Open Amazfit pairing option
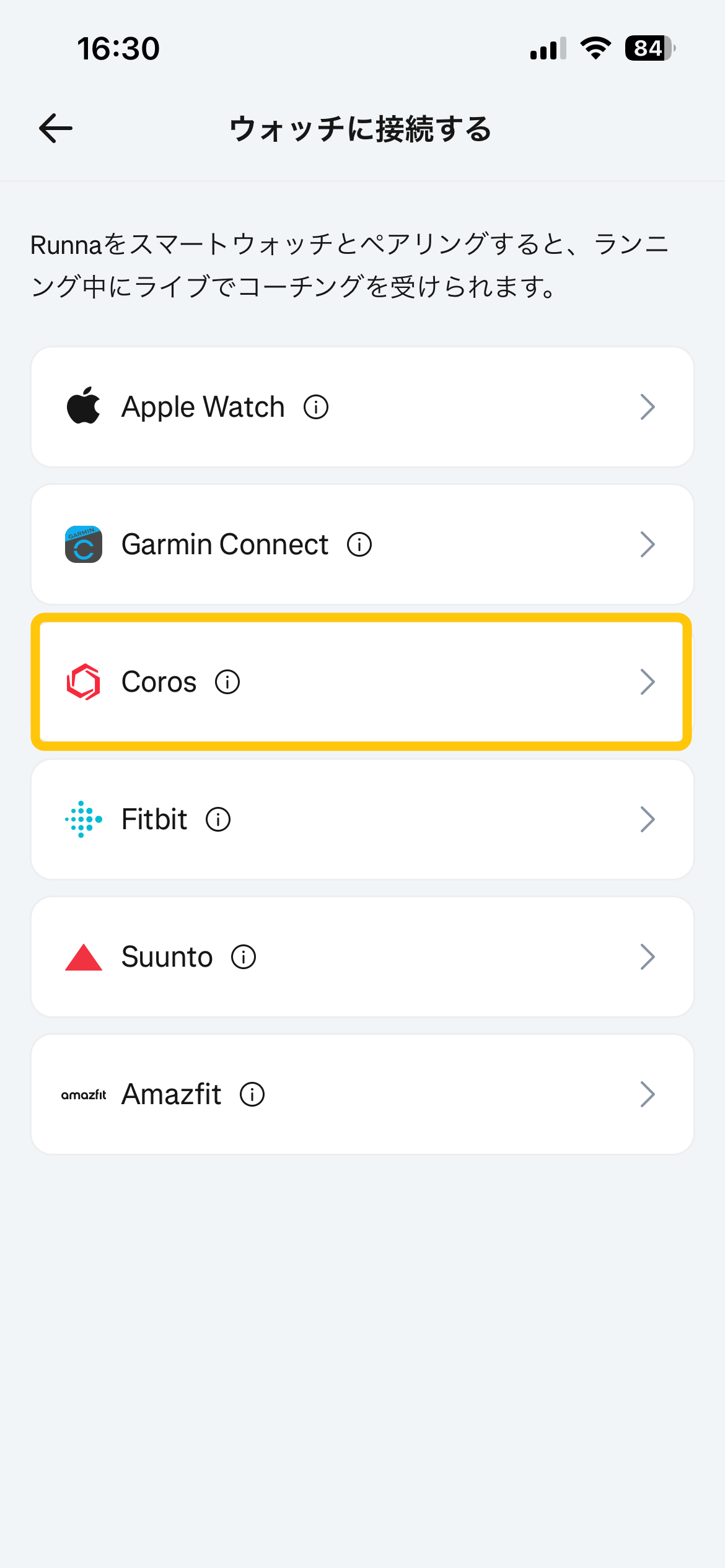The width and height of the screenshot is (725, 1568). (x=362, y=1094)
